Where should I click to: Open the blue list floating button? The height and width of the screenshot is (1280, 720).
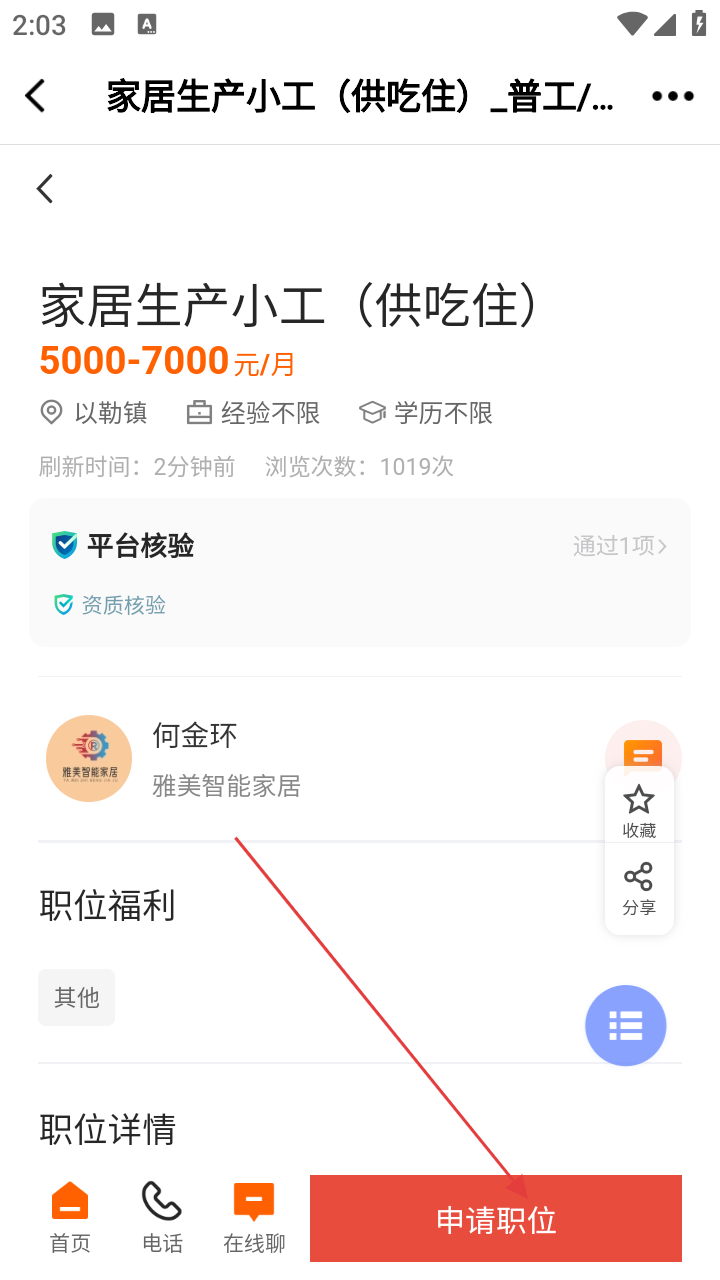coord(626,1025)
